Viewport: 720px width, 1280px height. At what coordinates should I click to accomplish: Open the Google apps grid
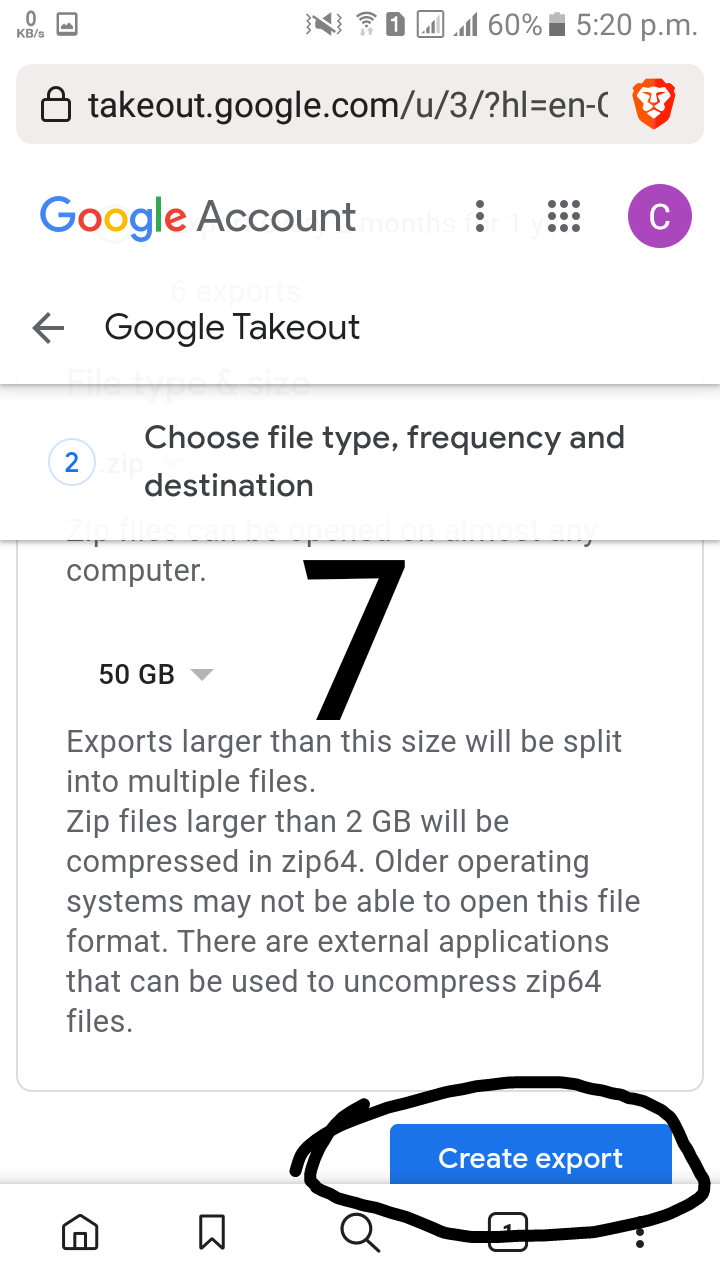click(x=564, y=216)
